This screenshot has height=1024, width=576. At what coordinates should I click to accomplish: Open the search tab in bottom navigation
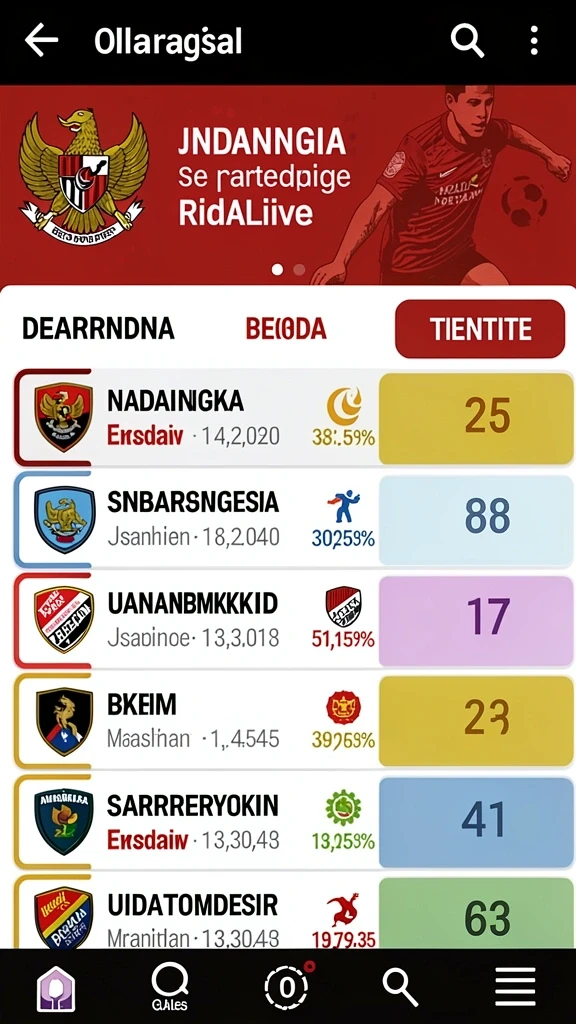pos(400,987)
